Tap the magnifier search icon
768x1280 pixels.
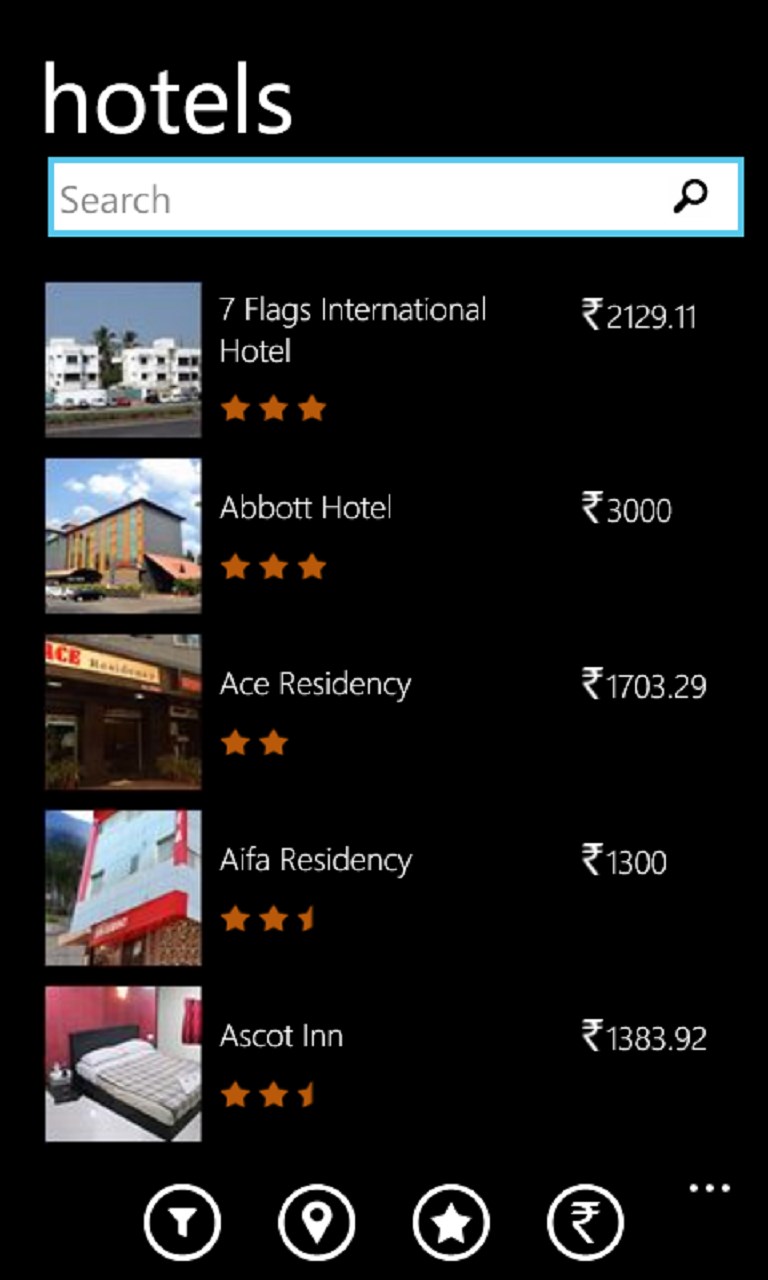[x=690, y=196]
